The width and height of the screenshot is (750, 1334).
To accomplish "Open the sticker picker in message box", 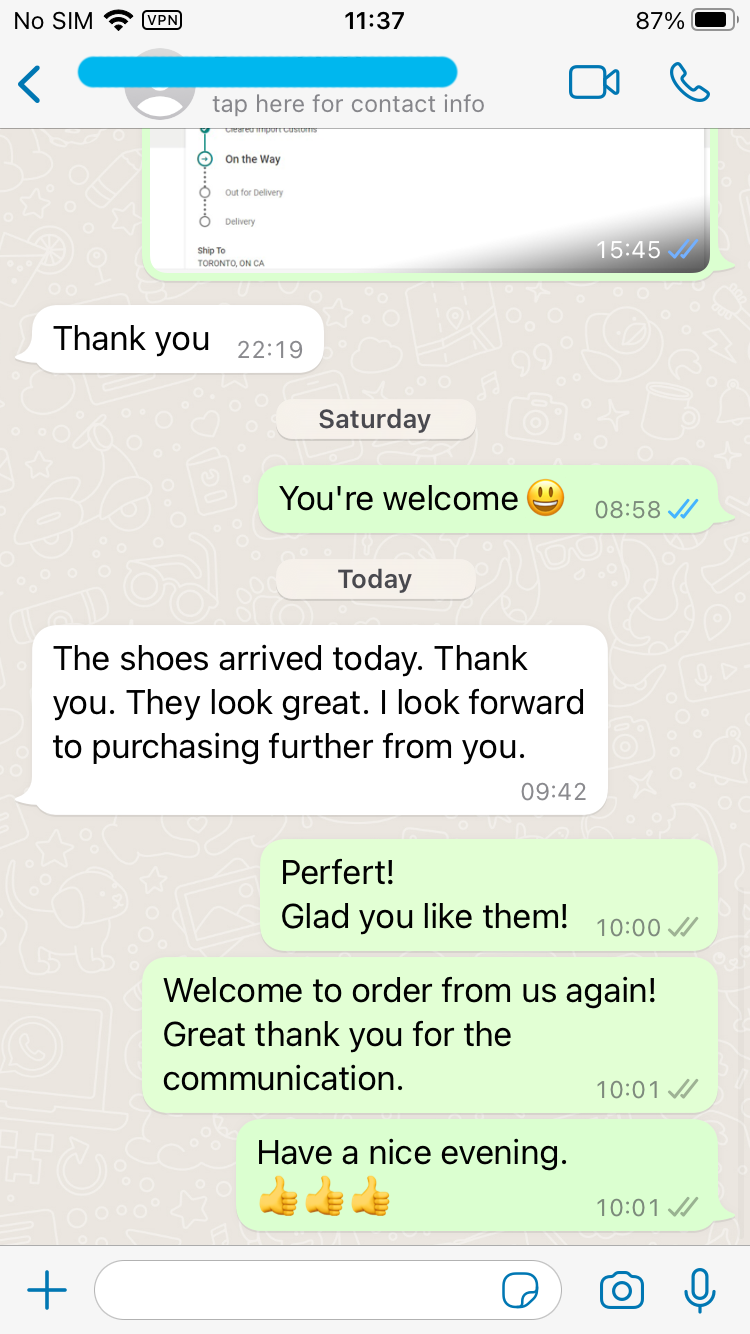I will click(520, 1291).
